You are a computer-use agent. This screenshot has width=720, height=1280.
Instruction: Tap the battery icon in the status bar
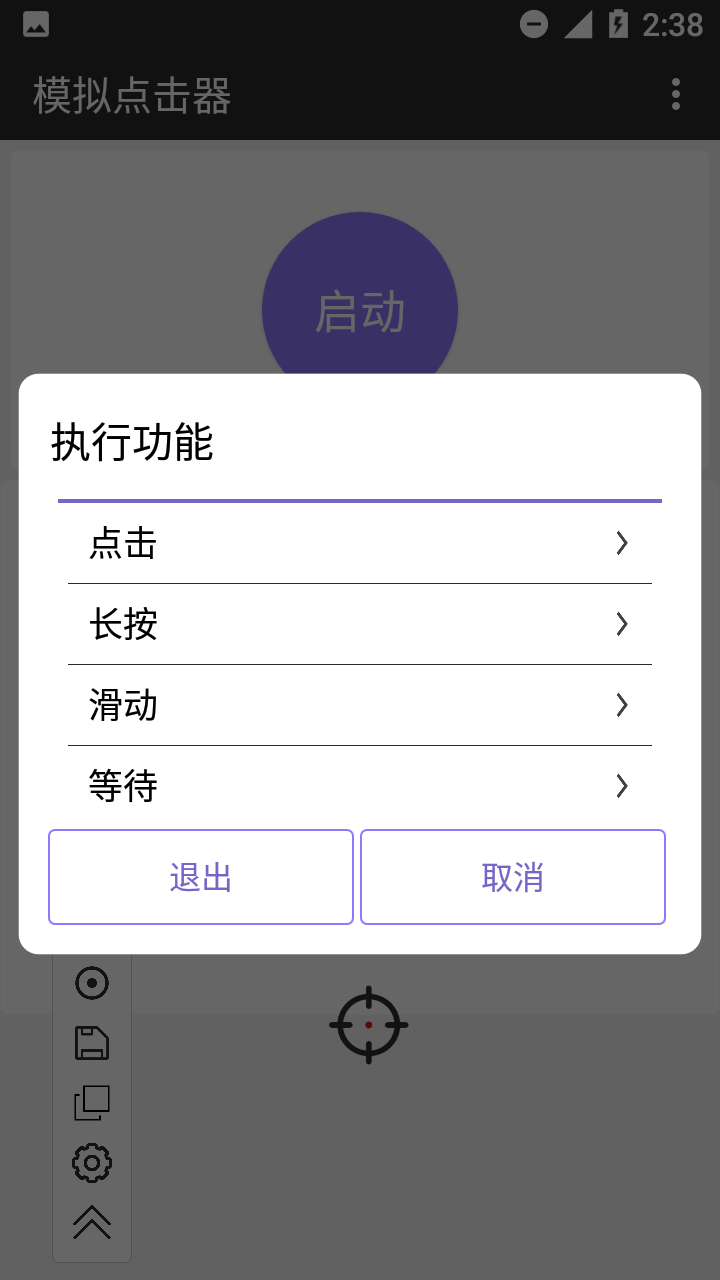pos(617,22)
